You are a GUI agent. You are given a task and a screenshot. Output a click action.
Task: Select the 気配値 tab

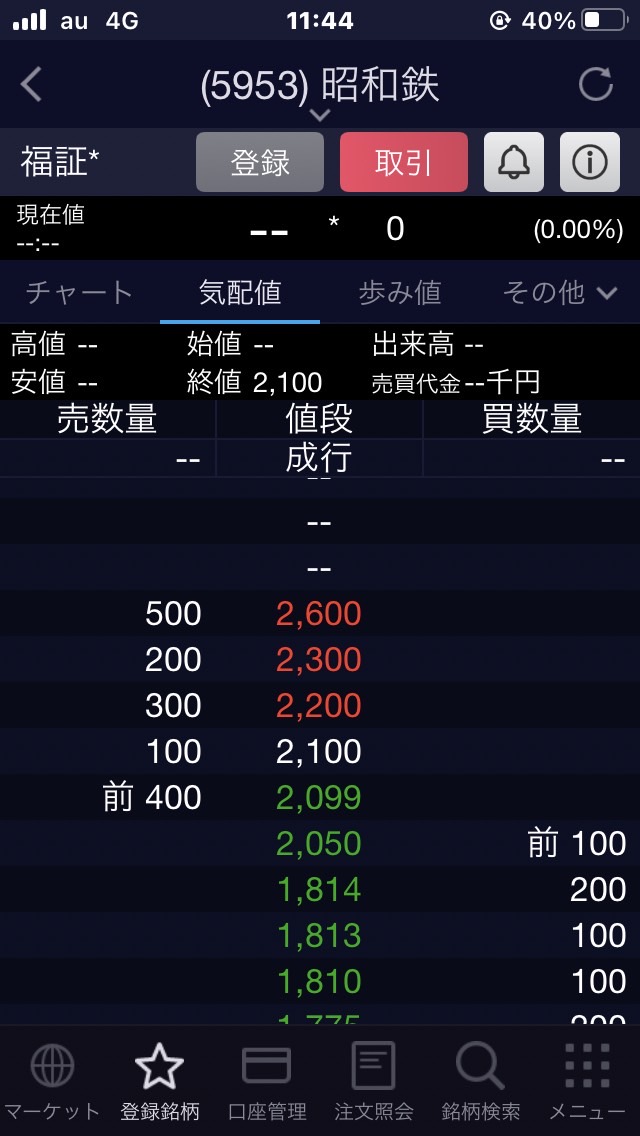[x=240, y=293]
